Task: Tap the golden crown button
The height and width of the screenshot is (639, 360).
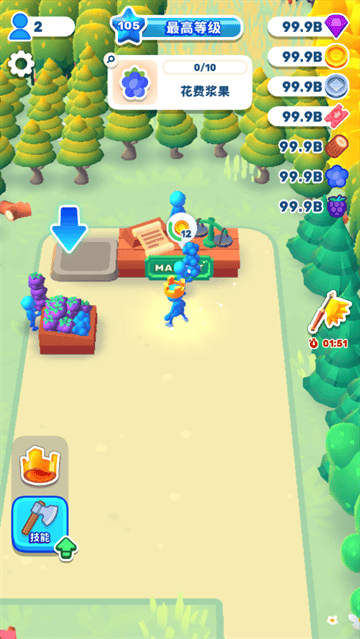Action: coord(40,465)
